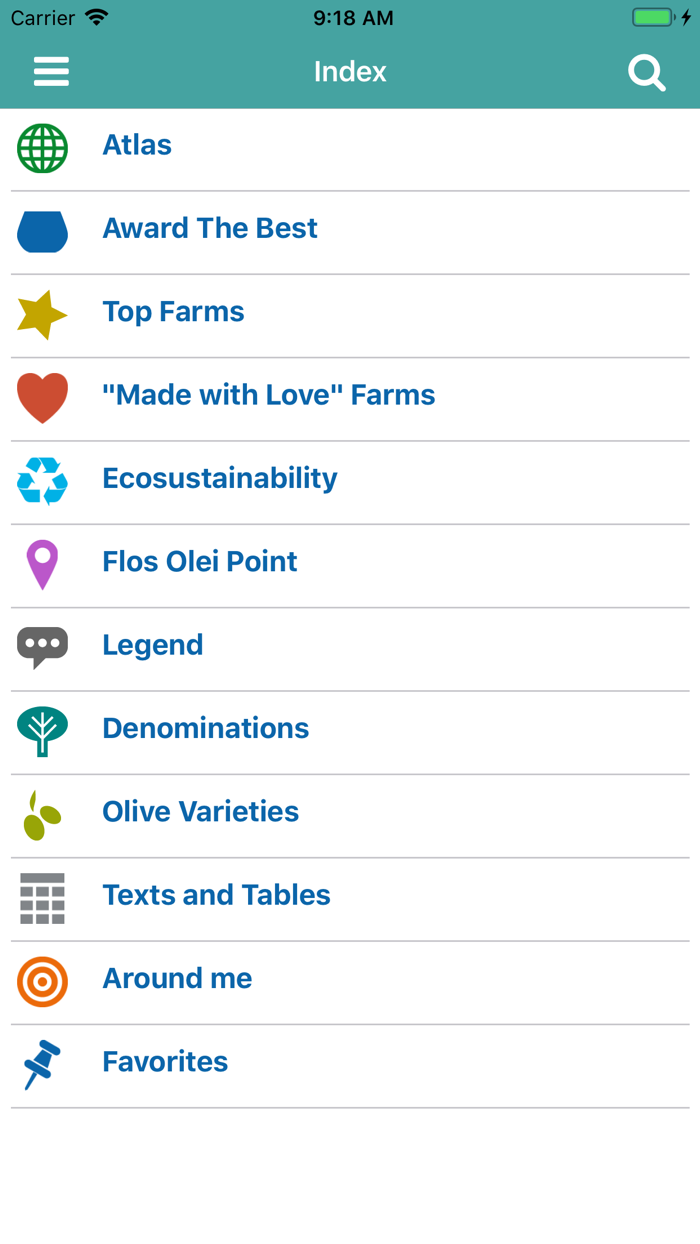Screen dimensions: 700x1244
Task: Open the search magnifier icon
Action: tap(647, 73)
